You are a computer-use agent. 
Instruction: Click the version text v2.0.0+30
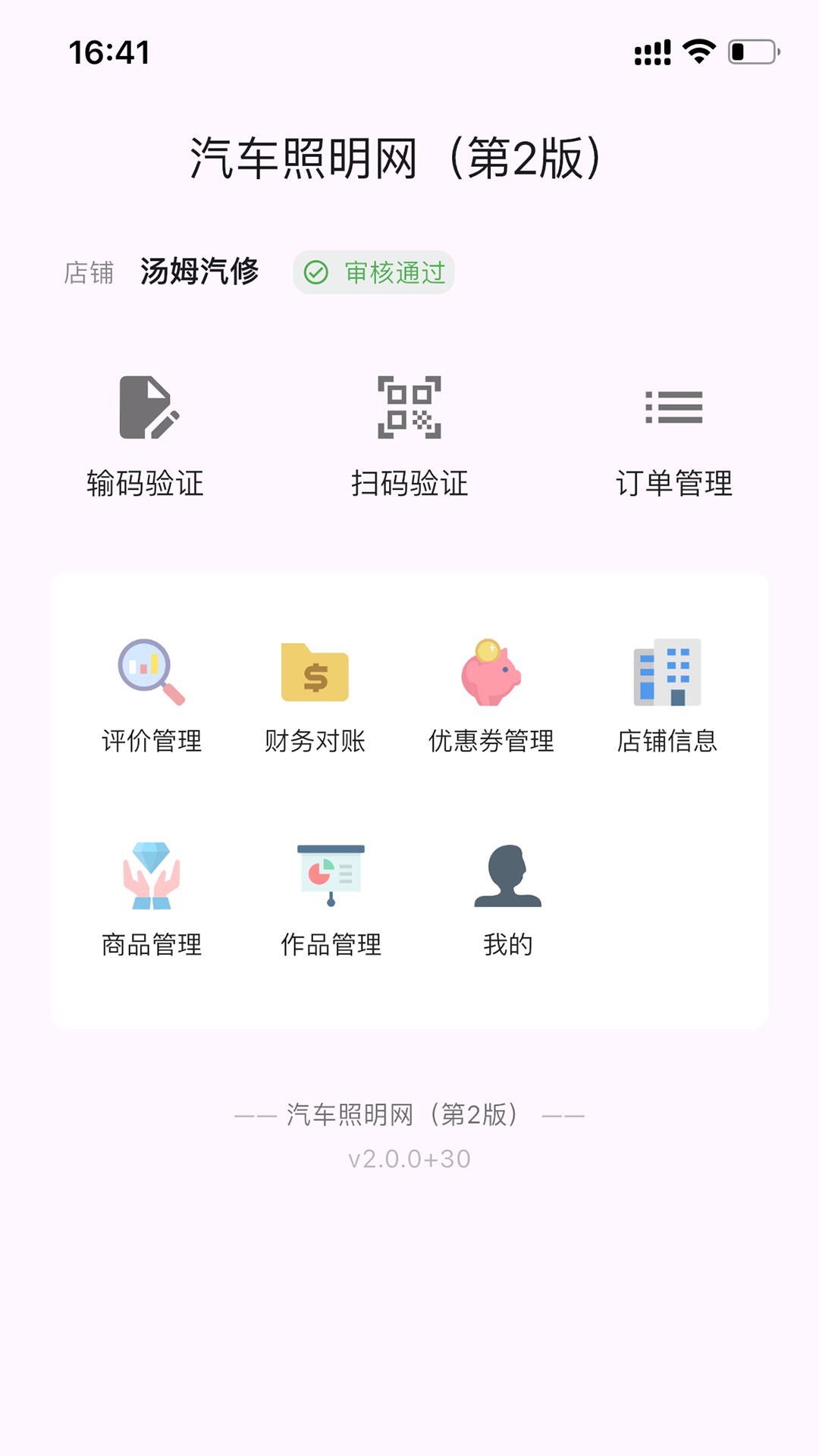(x=408, y=1159)
